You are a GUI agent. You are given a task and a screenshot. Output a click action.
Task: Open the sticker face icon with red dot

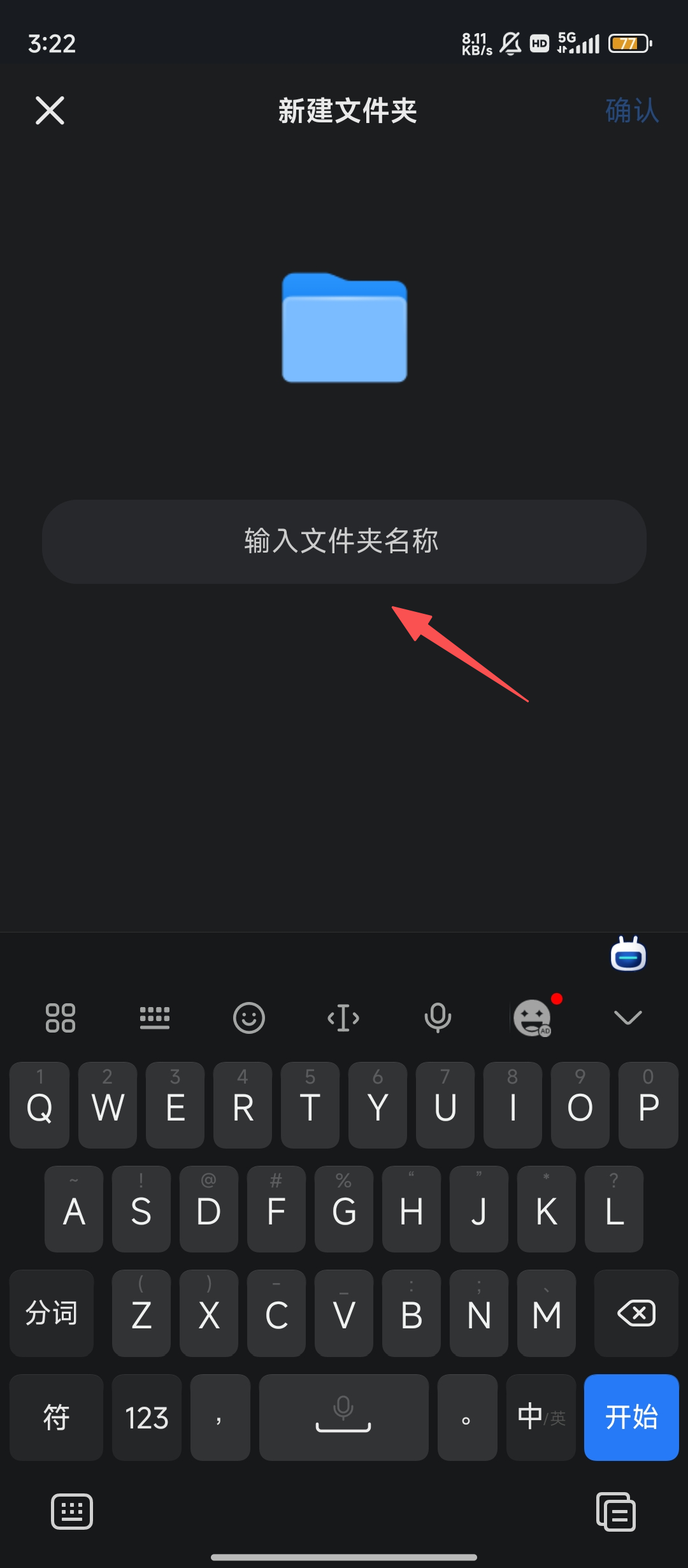(x=533, y=1018)
